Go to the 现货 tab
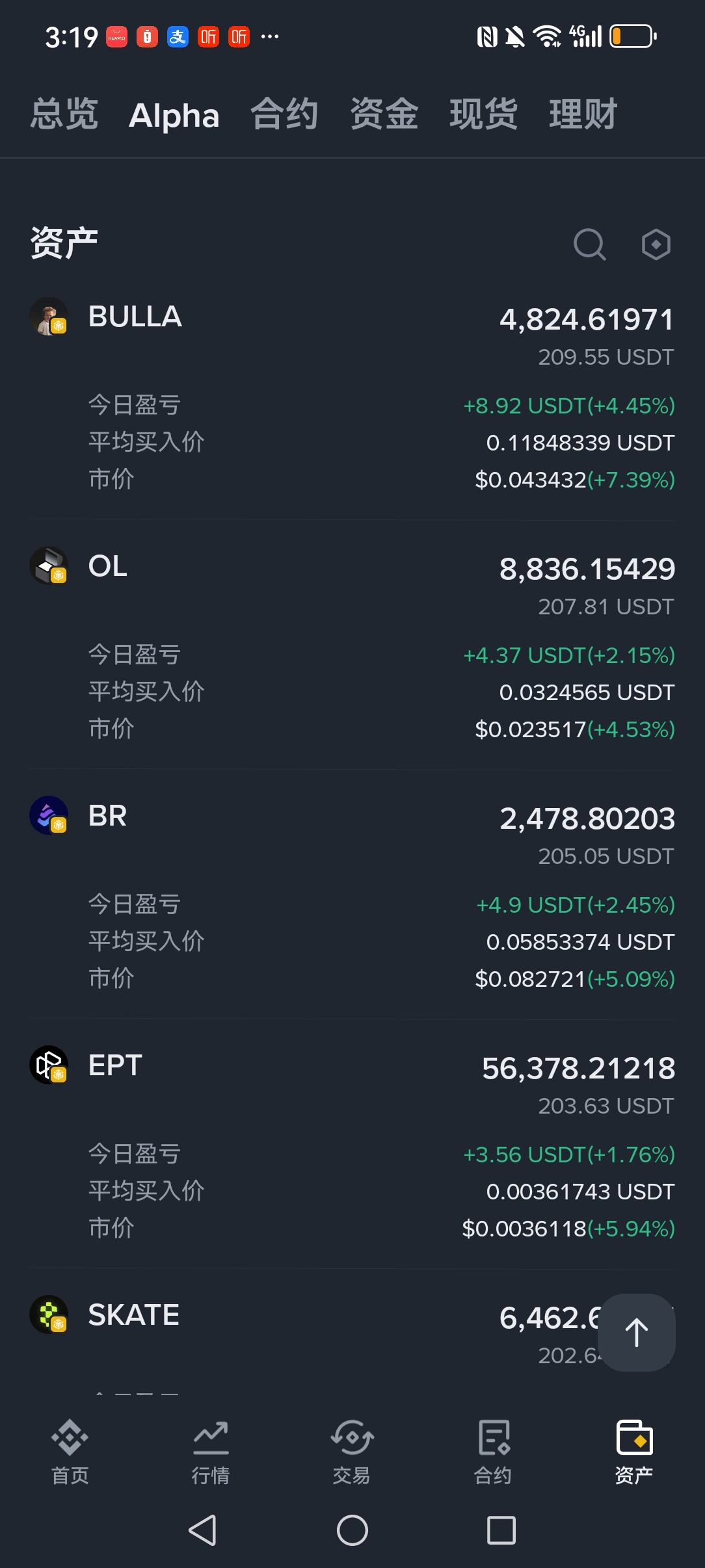This screenshot has width=705, height=1568. (483, 114)
